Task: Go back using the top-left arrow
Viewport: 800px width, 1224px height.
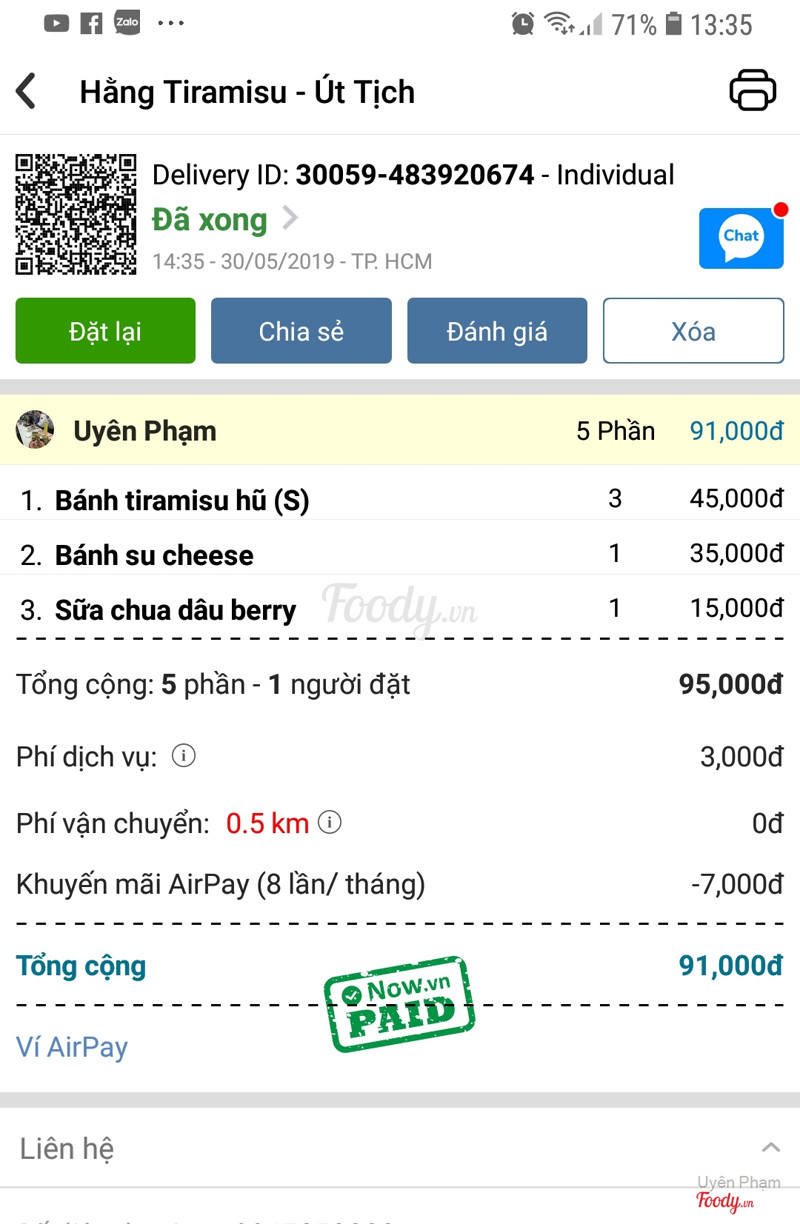Action: coord(27,92)
